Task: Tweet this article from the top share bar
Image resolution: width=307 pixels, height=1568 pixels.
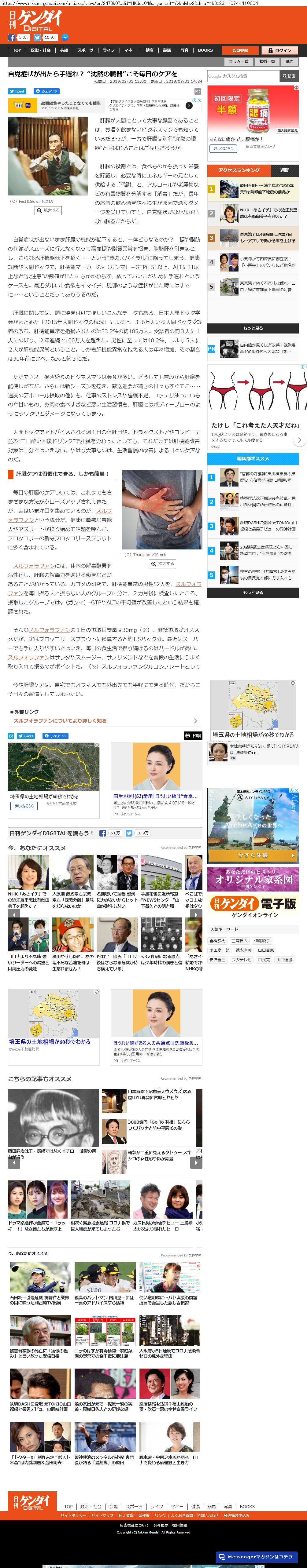Action: click(x=17, y=91)
